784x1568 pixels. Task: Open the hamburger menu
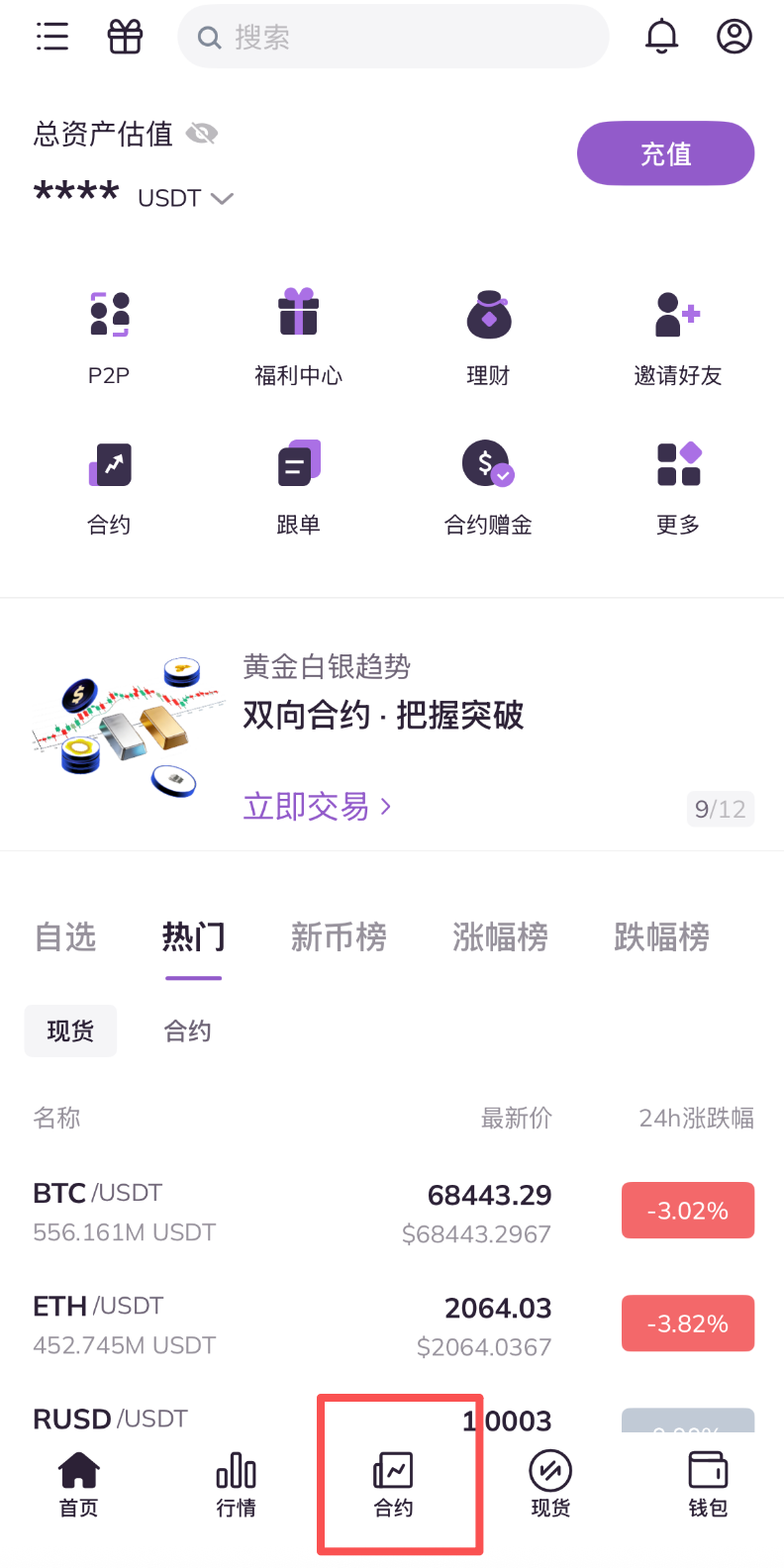click(52, 38)
